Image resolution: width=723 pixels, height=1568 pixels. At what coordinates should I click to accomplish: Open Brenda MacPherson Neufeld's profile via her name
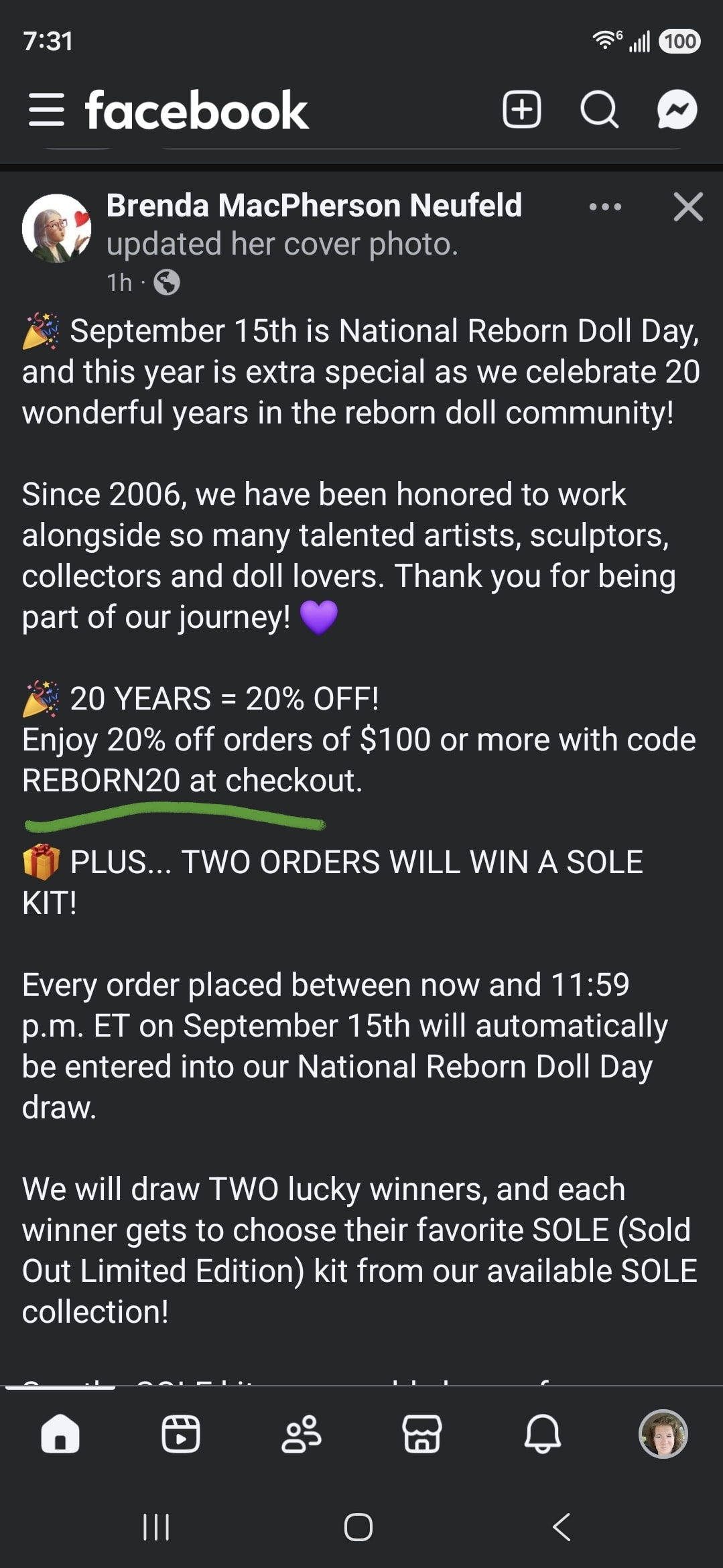[x=314, y=205]
